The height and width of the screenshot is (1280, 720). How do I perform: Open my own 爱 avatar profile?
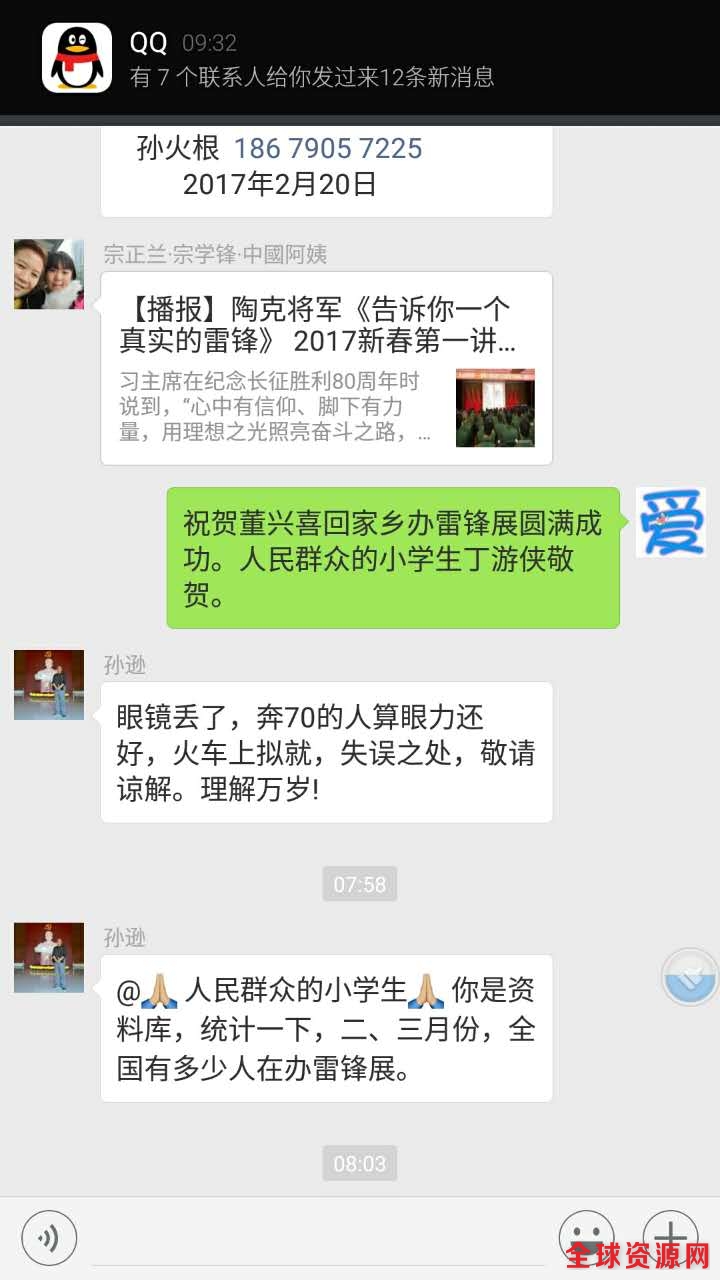click(x=671, y=522)
